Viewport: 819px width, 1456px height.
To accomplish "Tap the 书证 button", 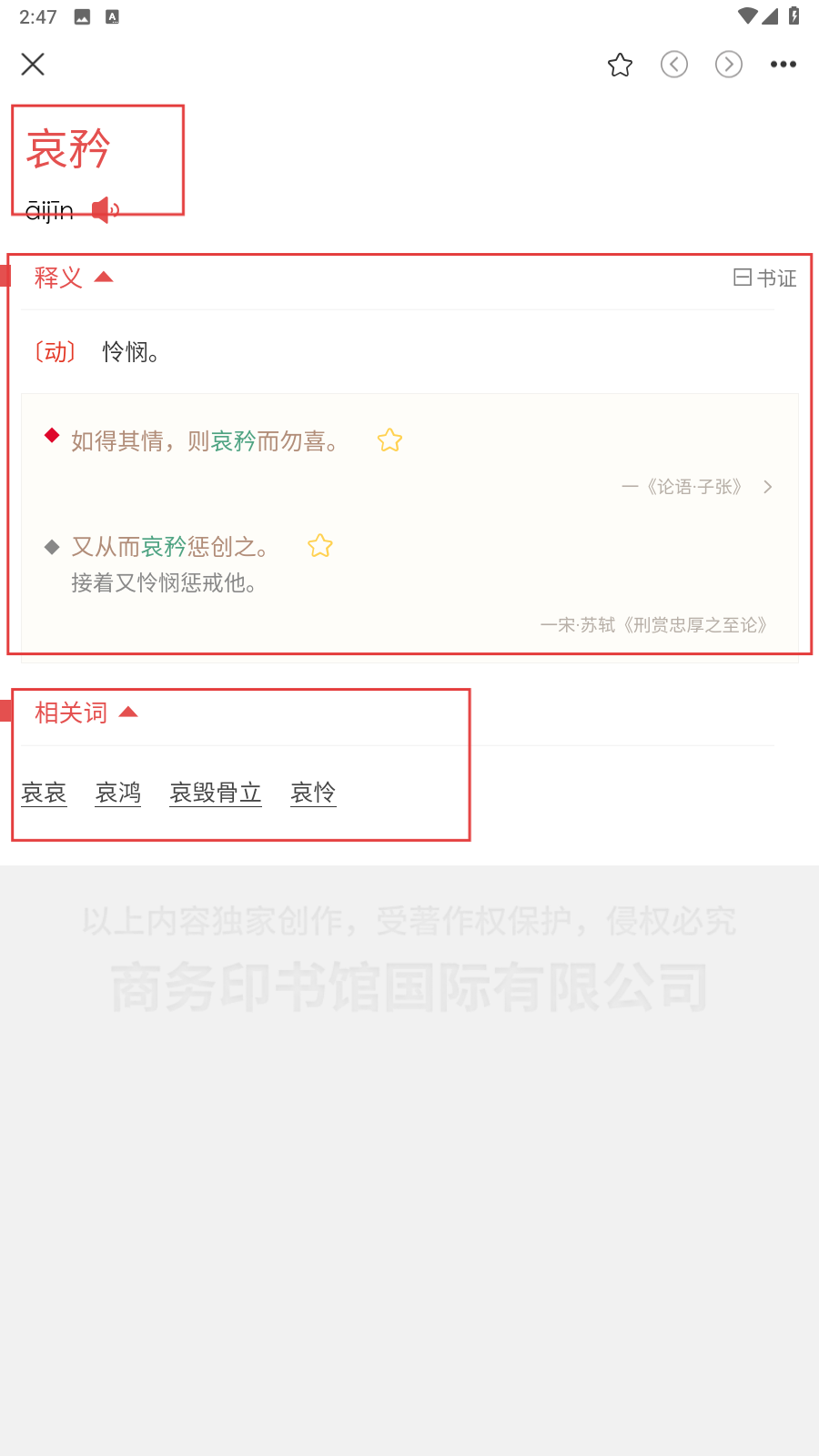I will point(765,278).
